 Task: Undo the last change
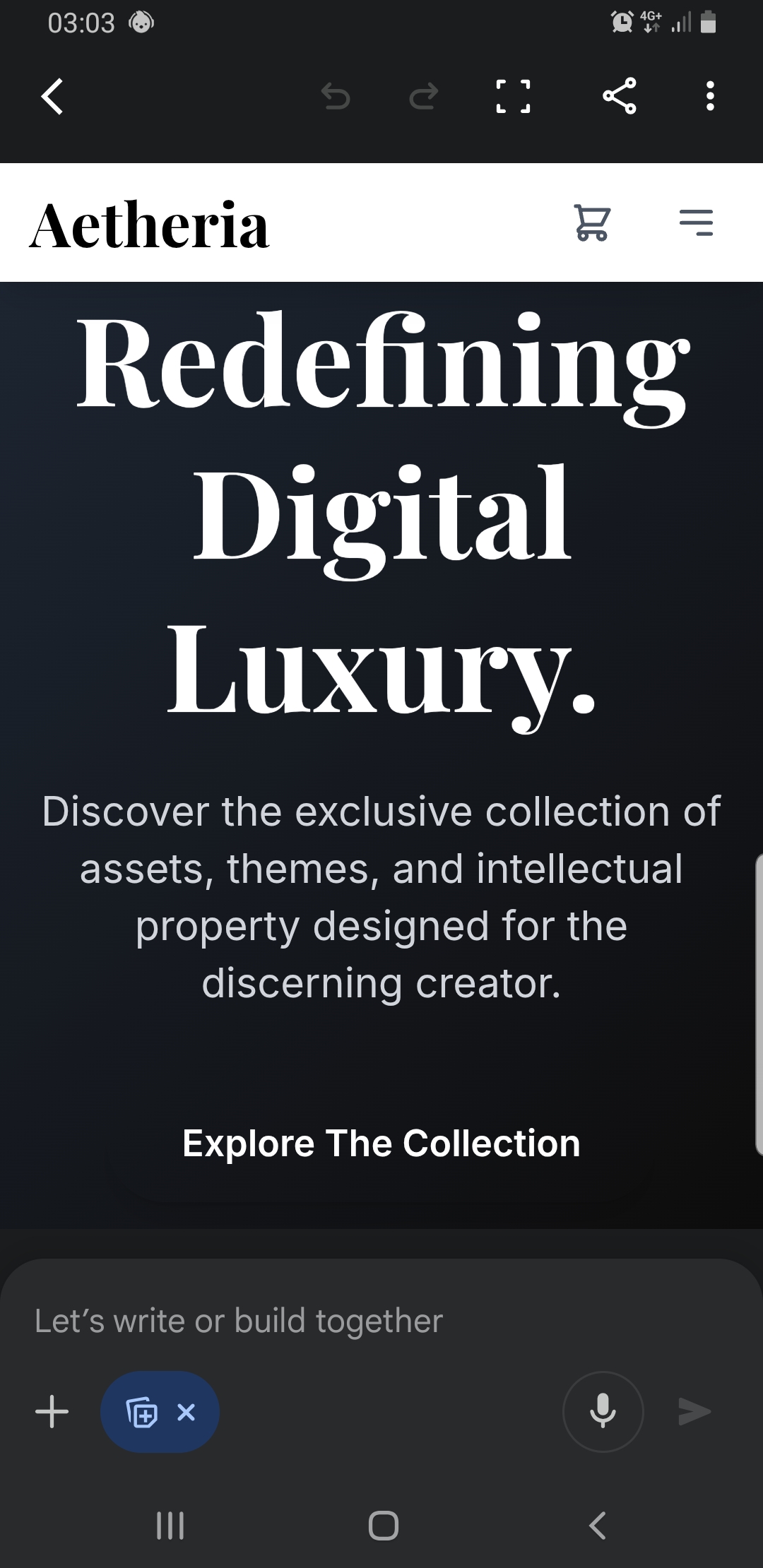coord(336,96)
